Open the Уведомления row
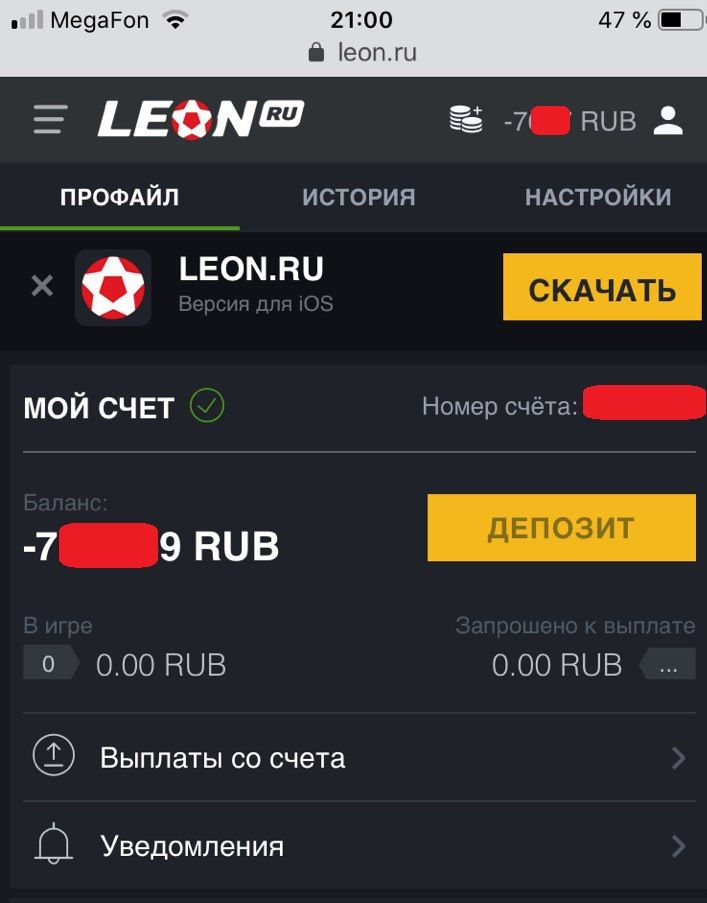707x903 pixels. pyautogui.click(x=353, y=846)
